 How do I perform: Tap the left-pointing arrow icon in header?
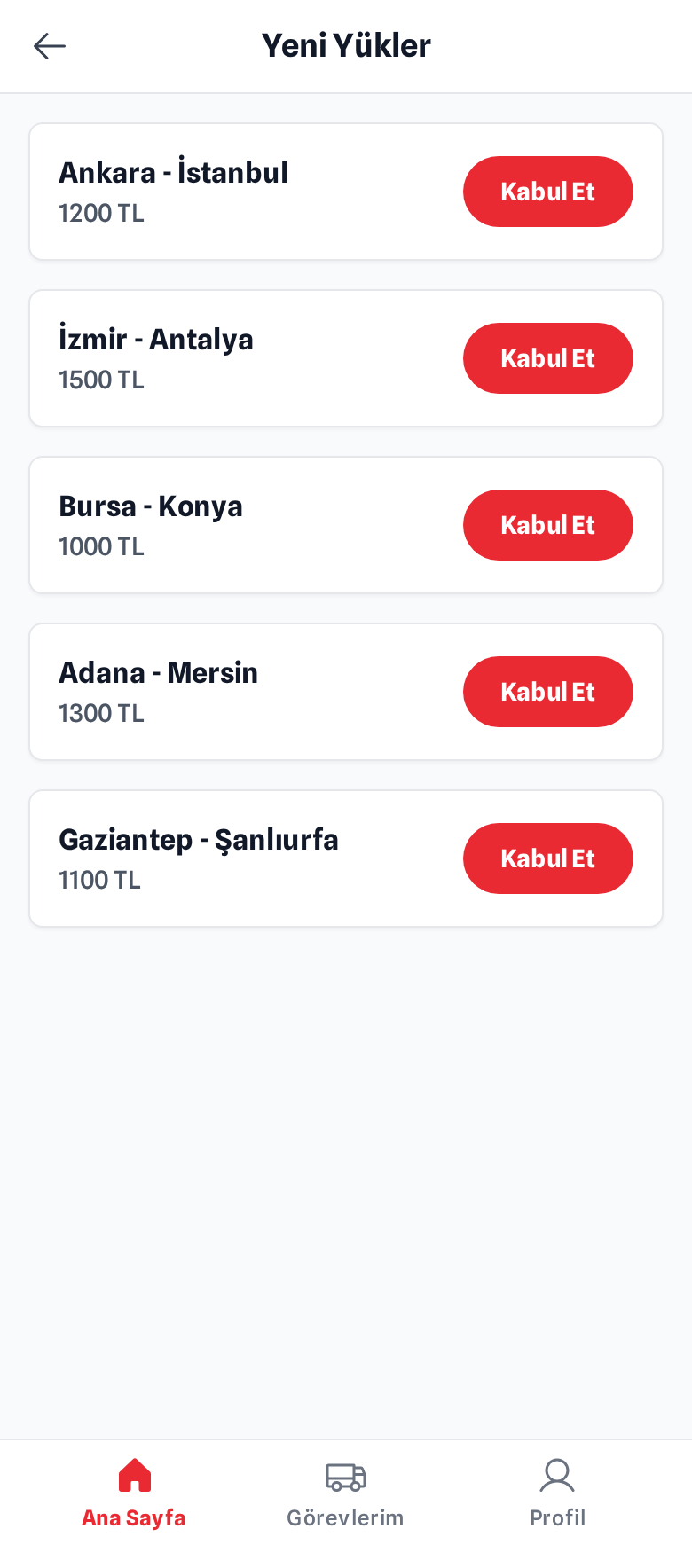tap(50, 46)
